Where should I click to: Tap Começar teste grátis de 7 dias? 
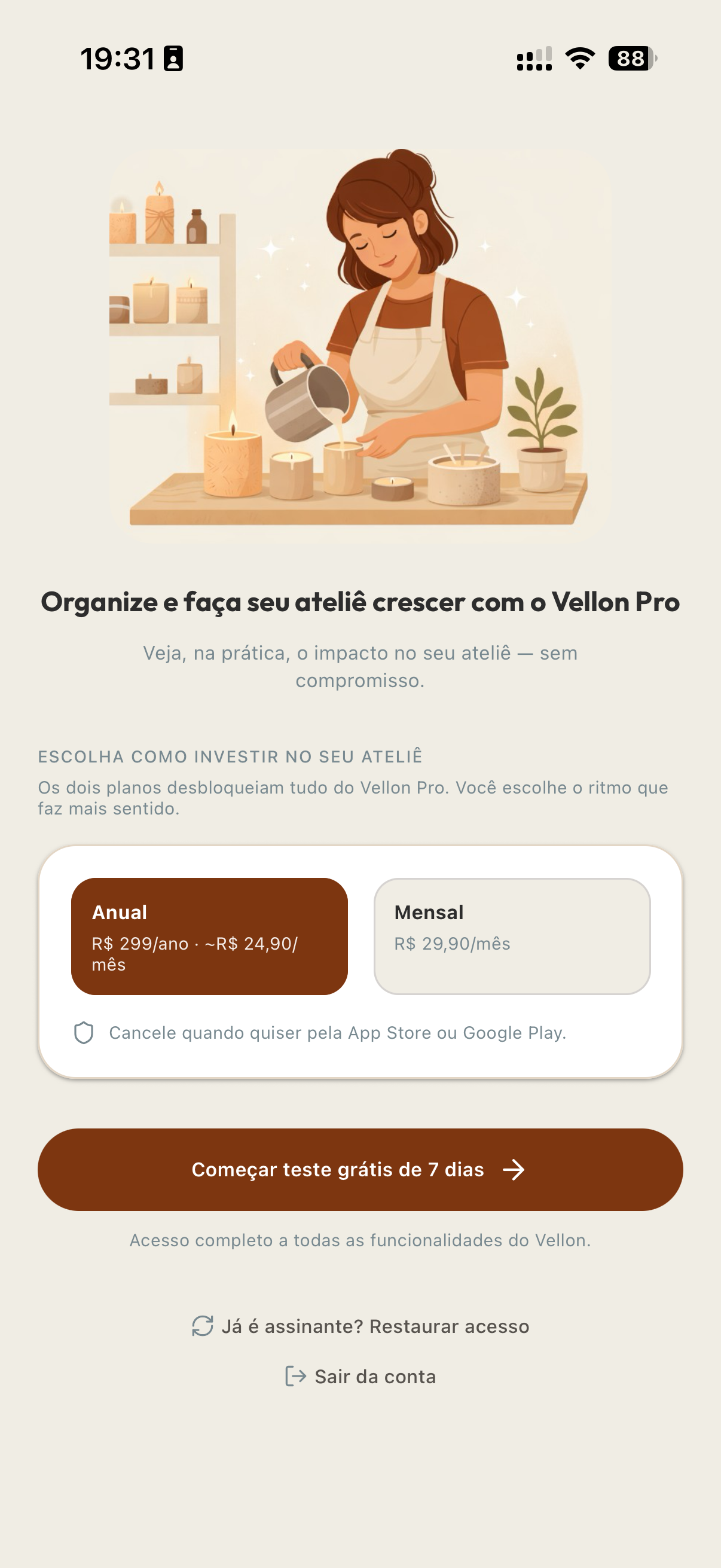click(360, 1169)
